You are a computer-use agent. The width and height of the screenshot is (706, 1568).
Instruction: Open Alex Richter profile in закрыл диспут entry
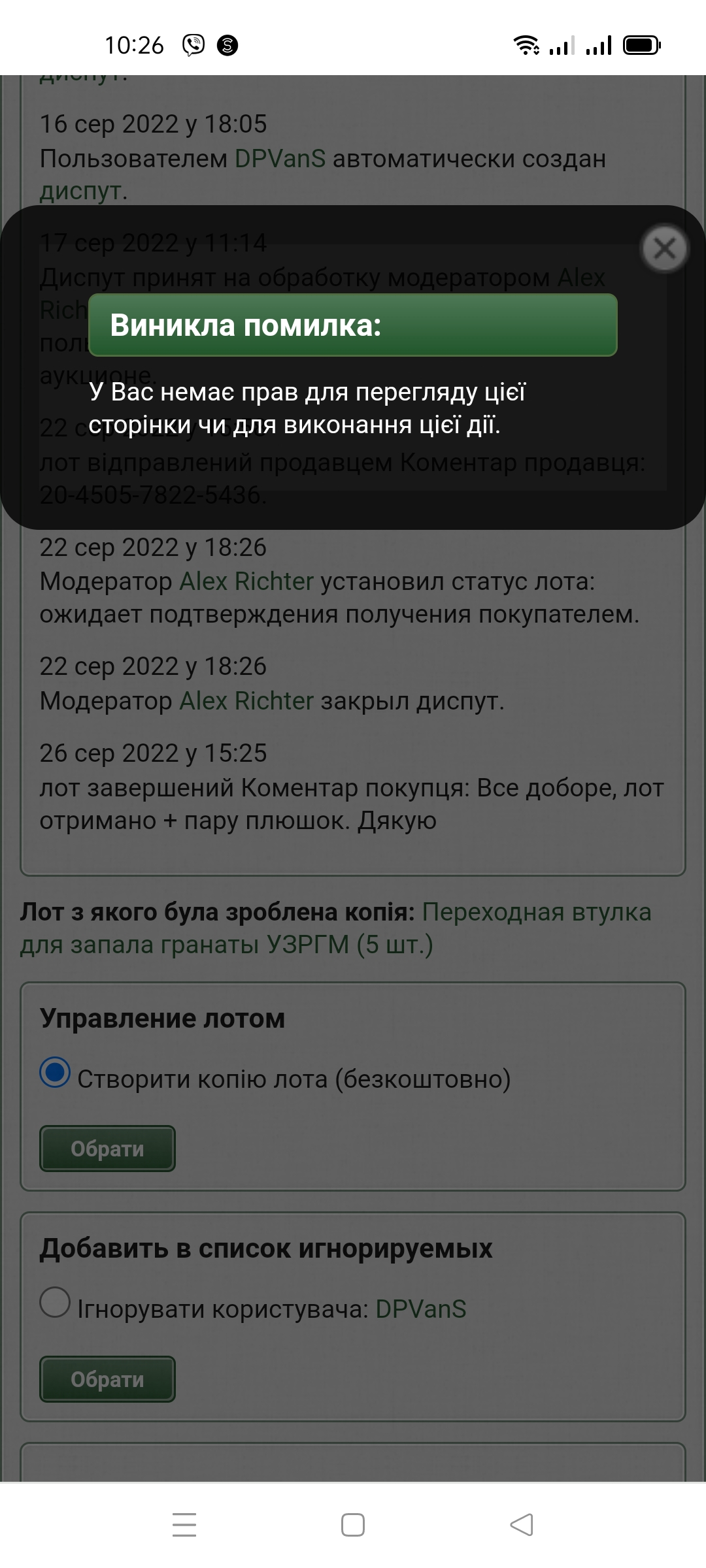point(246,700)
